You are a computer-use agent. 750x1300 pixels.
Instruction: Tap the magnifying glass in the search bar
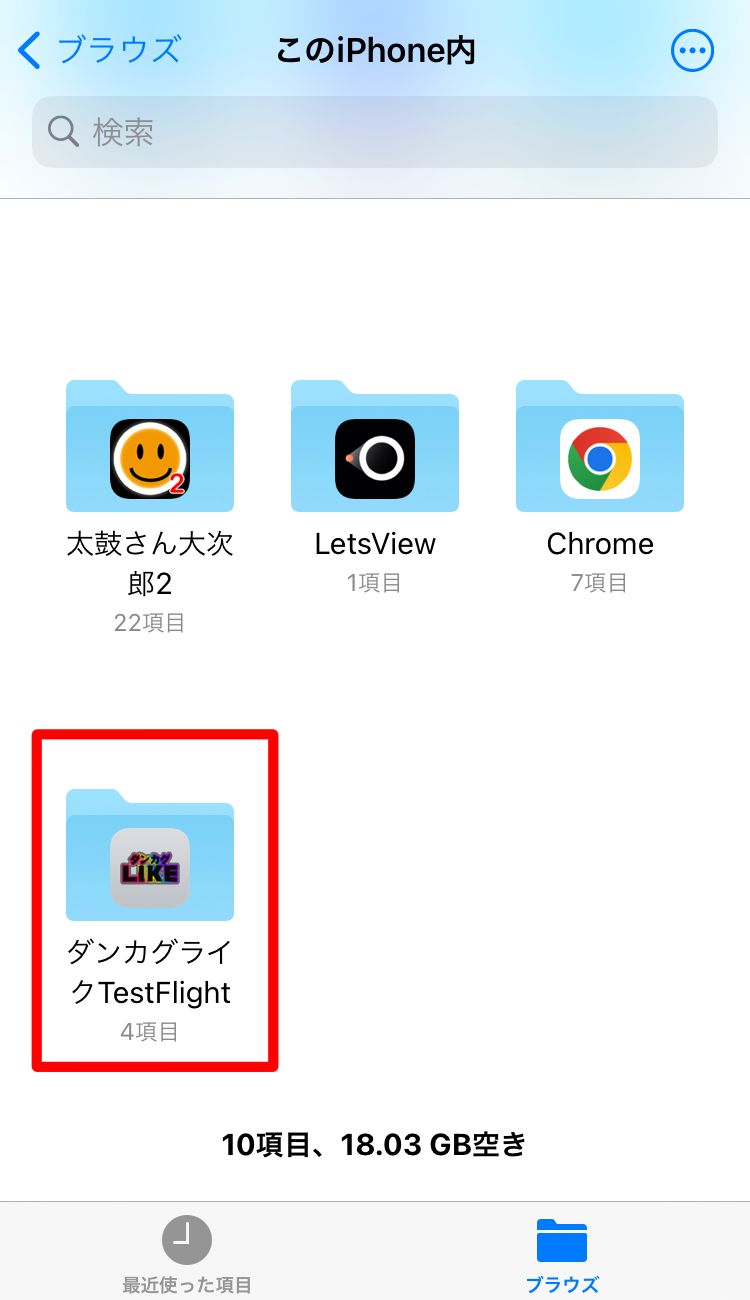click(63, 131)
